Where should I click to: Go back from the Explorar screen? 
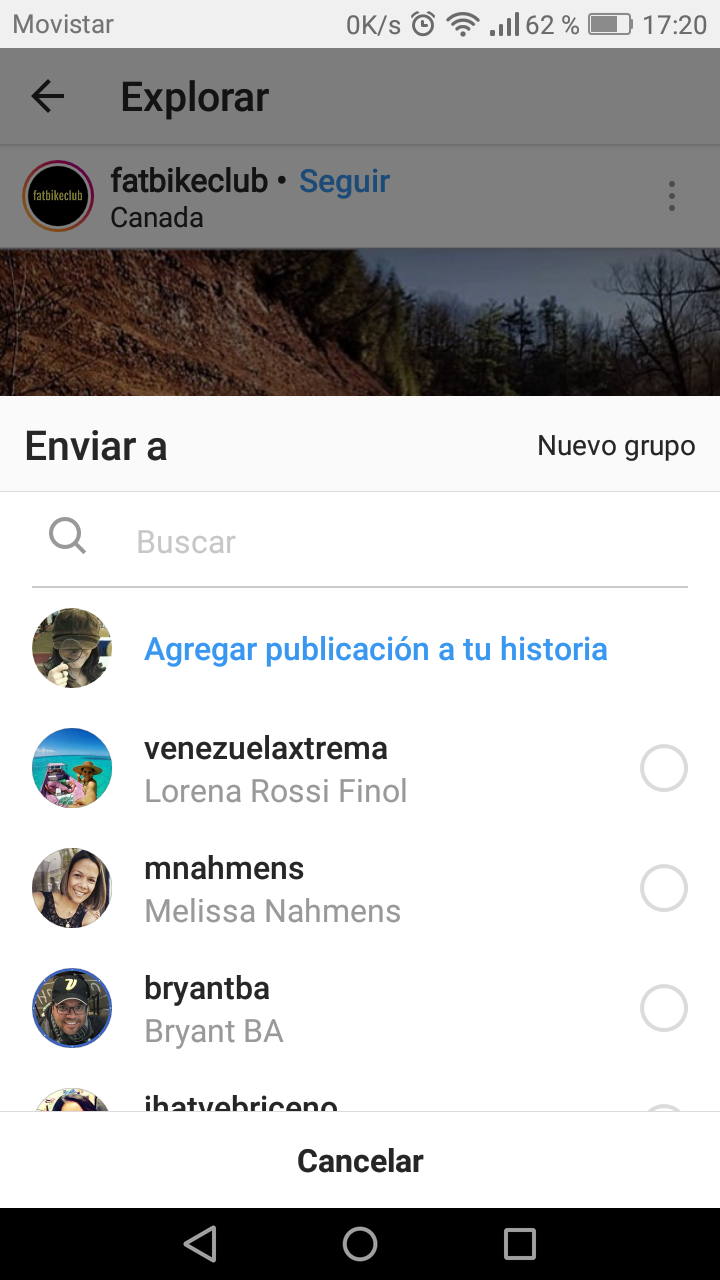point(47,97)
